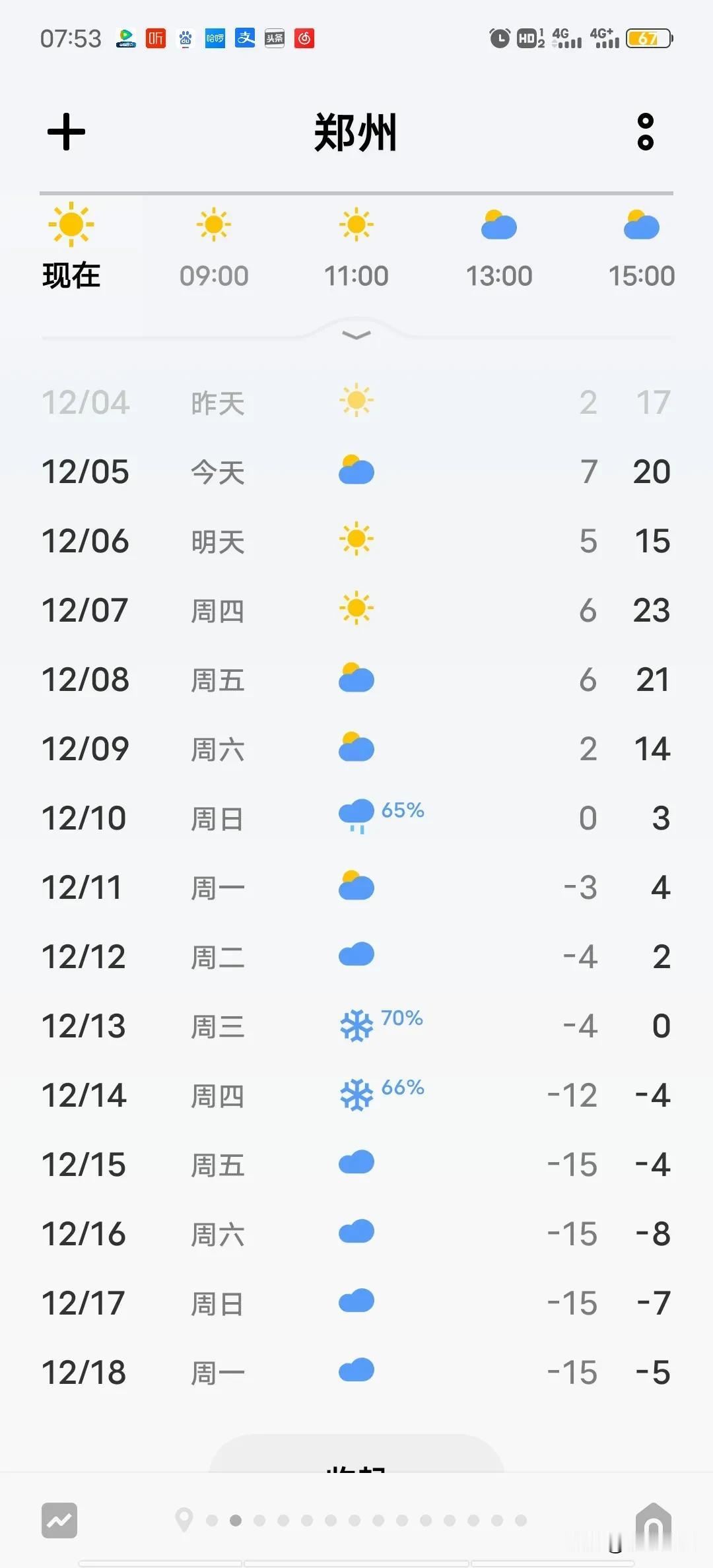Add a new city with the plus icon
The width and height of the screenshot is (713, 1568).
point(65,132)
